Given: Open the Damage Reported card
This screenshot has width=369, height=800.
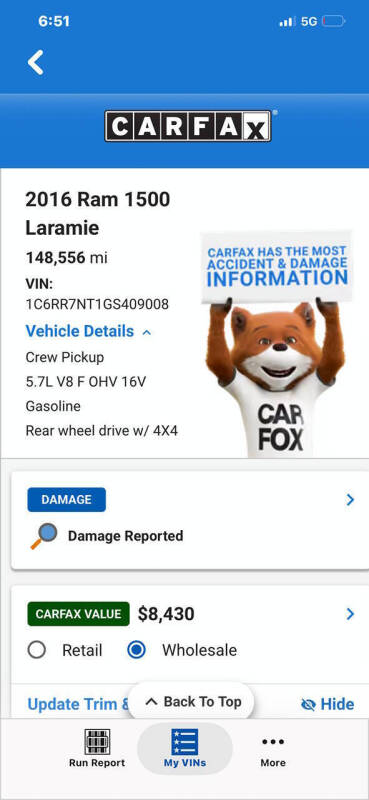Looking at the screenshot, I should (x=190, y=520).
